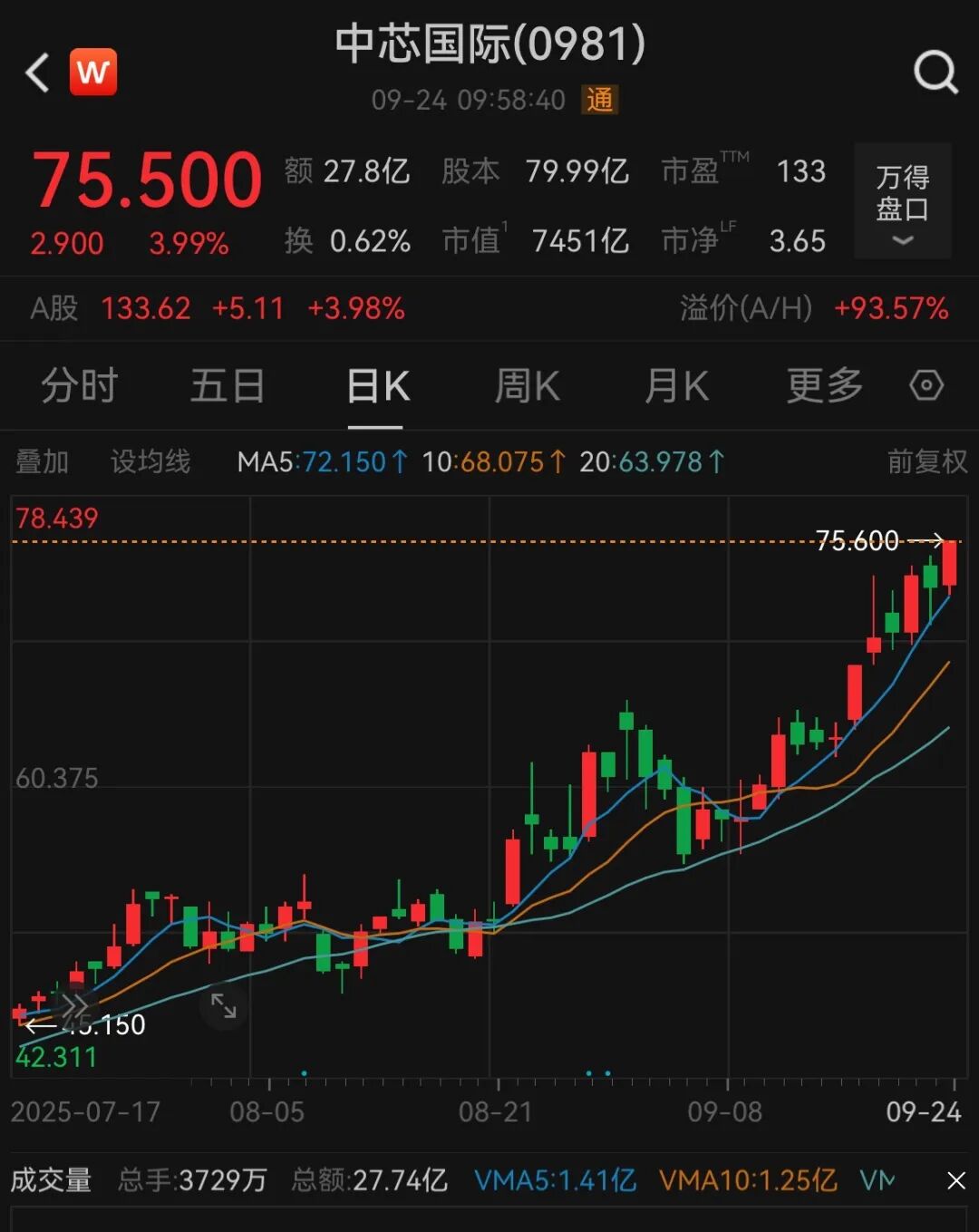Open stock search magnifier
This screenshot has height=1232, width=979.
pyautogui.click(x=935, y=73)
